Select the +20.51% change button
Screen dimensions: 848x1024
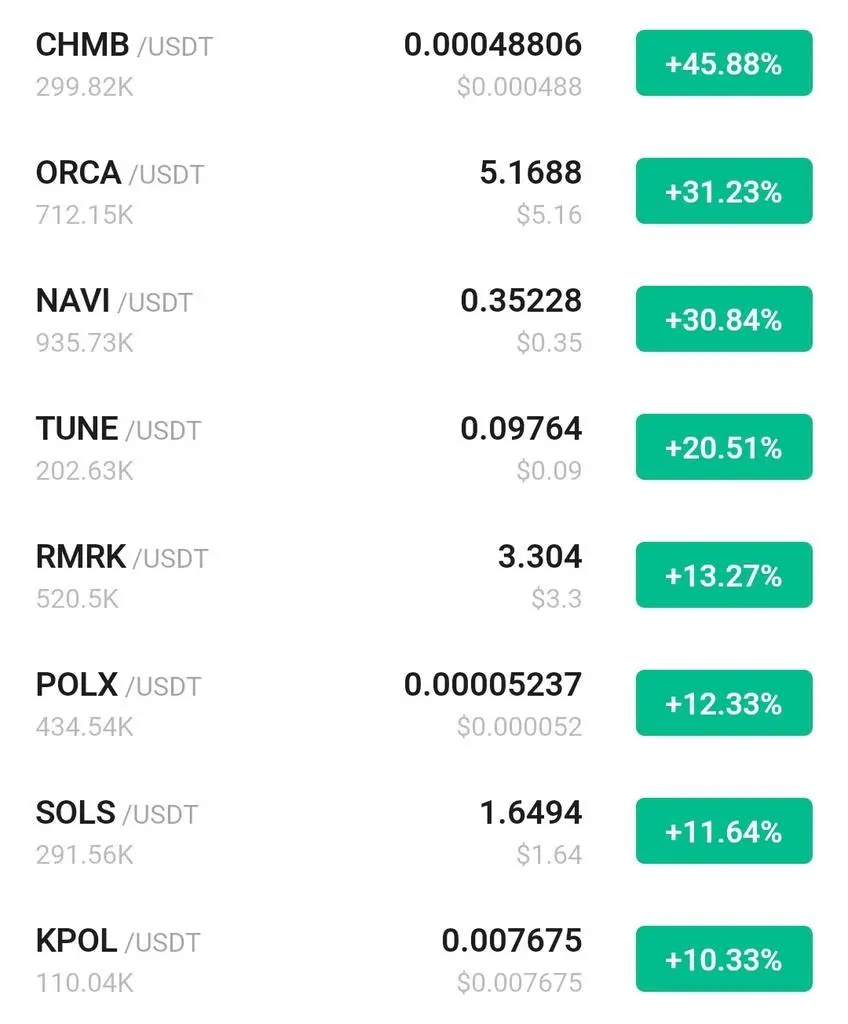[723, 447]
